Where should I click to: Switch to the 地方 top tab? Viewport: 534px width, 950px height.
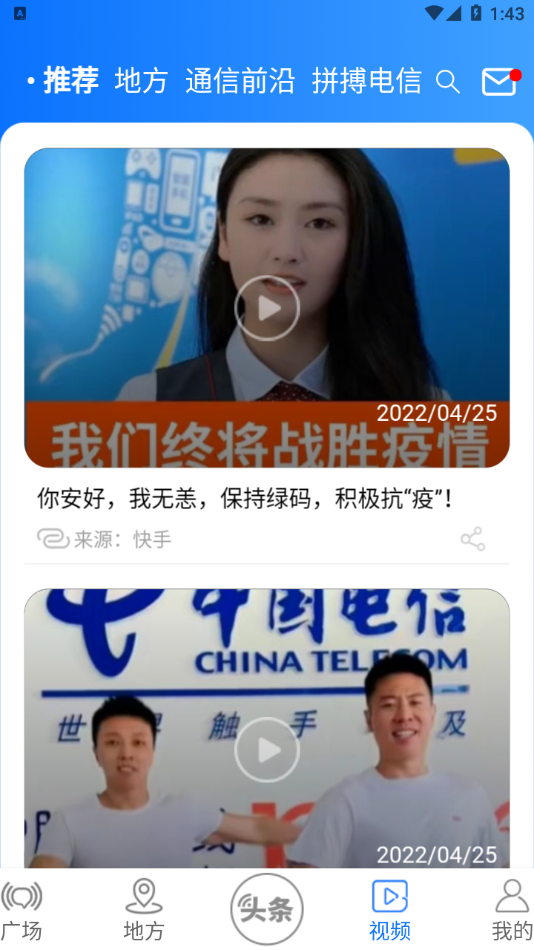pos(141,81)
